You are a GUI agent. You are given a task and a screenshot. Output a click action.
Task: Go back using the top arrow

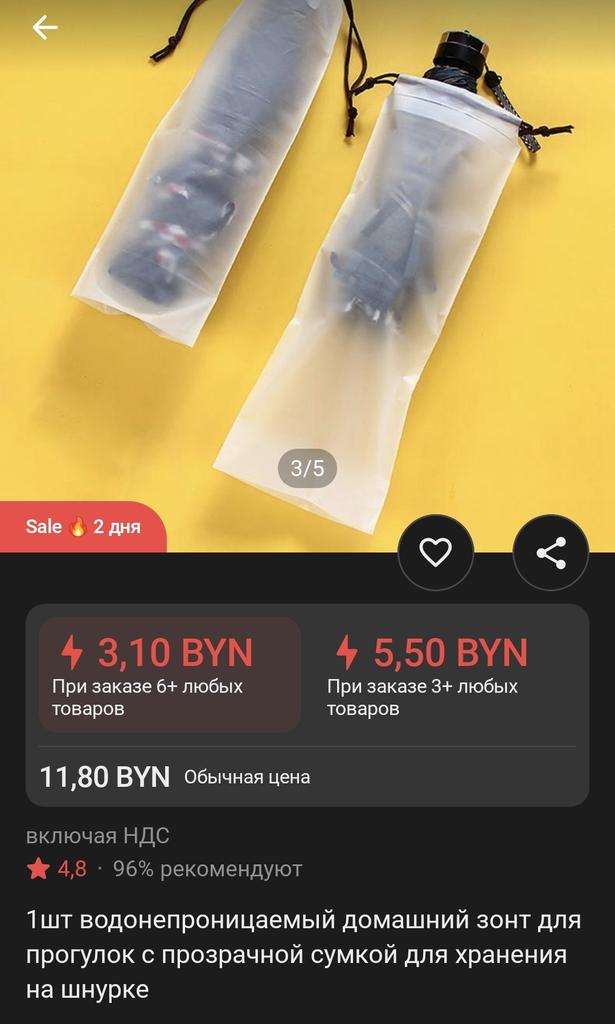click(x=45, y=28)
